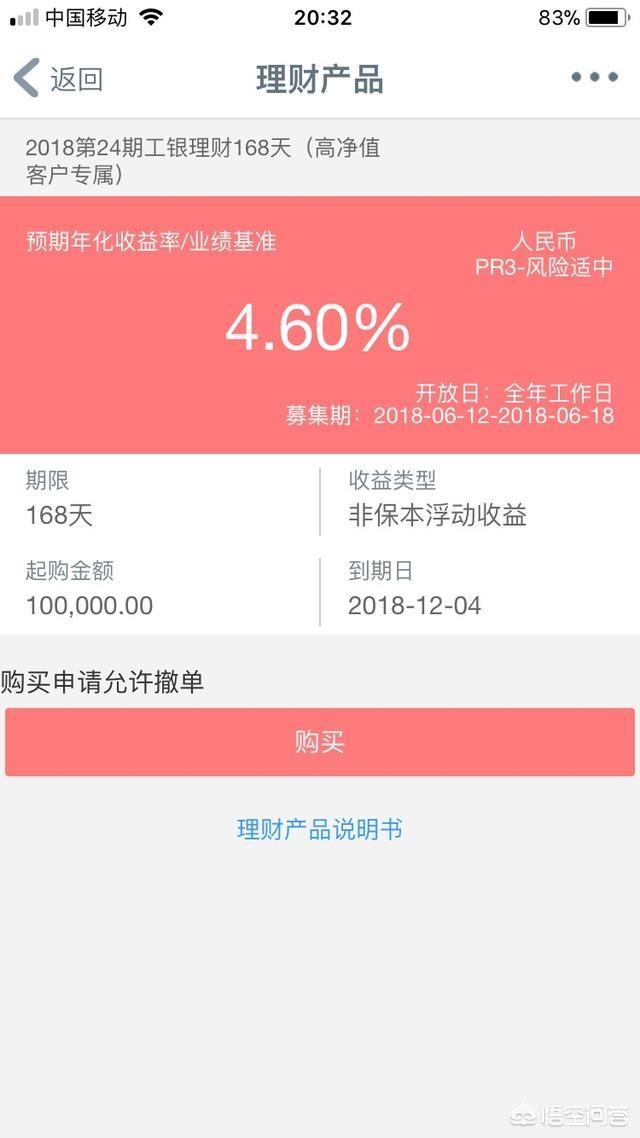The image size is (640, 1138).
Task: Open the 理财产品说明书 link
Action: [320, 829]
